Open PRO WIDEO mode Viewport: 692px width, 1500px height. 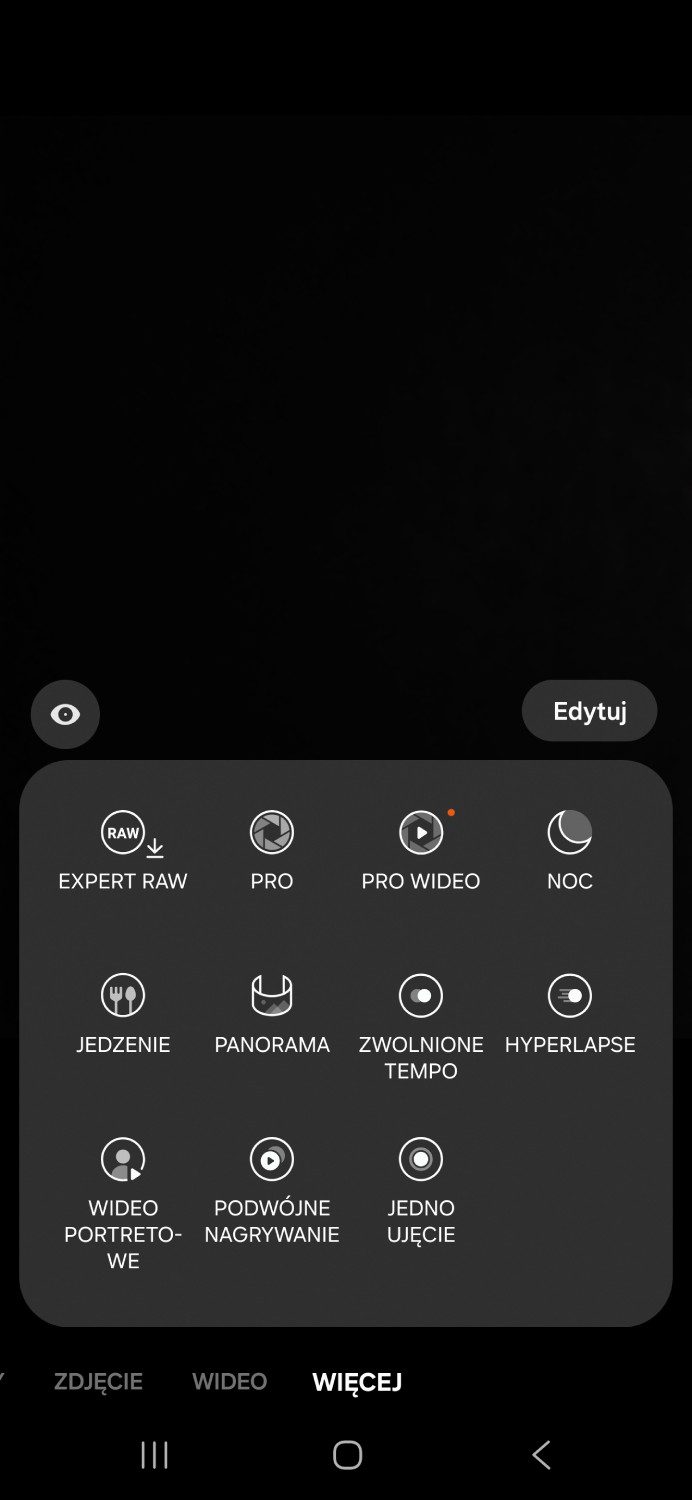[x=421, y=851]
